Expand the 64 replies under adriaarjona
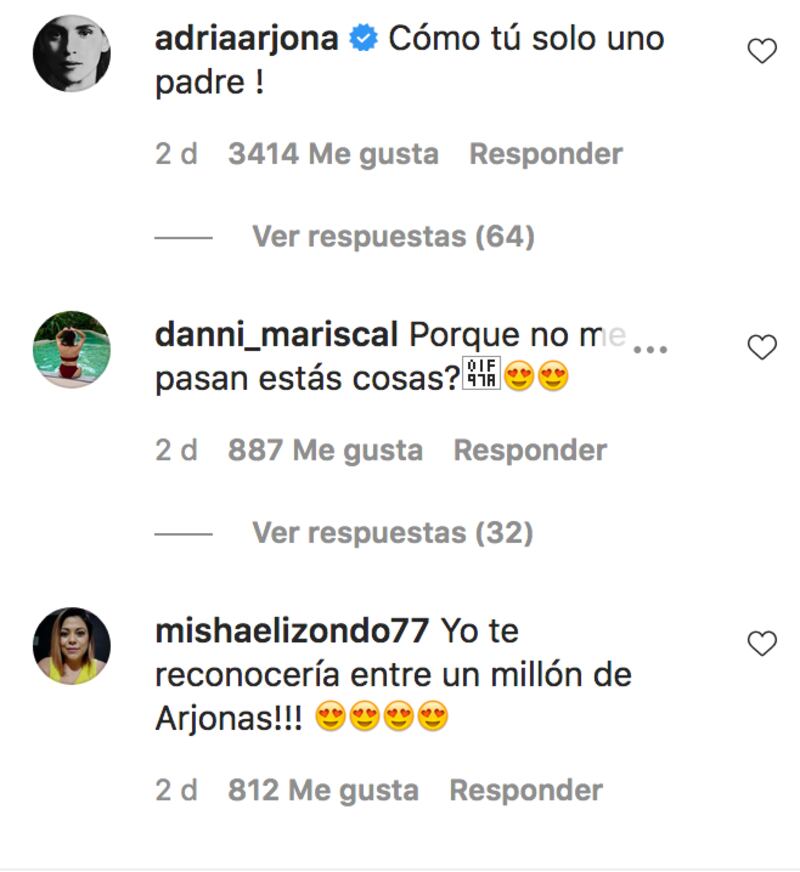 (x=393, y=237)
